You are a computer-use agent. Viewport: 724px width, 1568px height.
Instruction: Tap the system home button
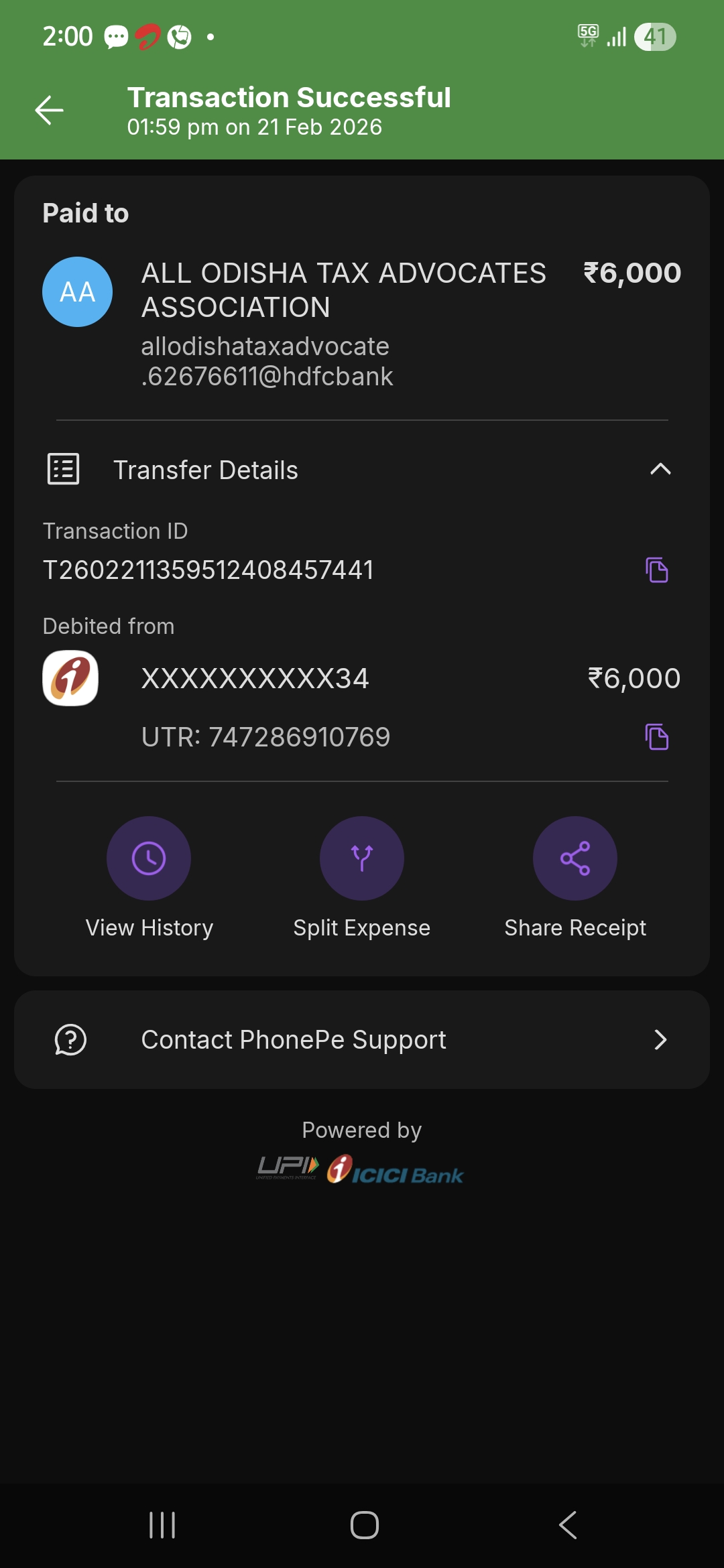[364, 1525]
